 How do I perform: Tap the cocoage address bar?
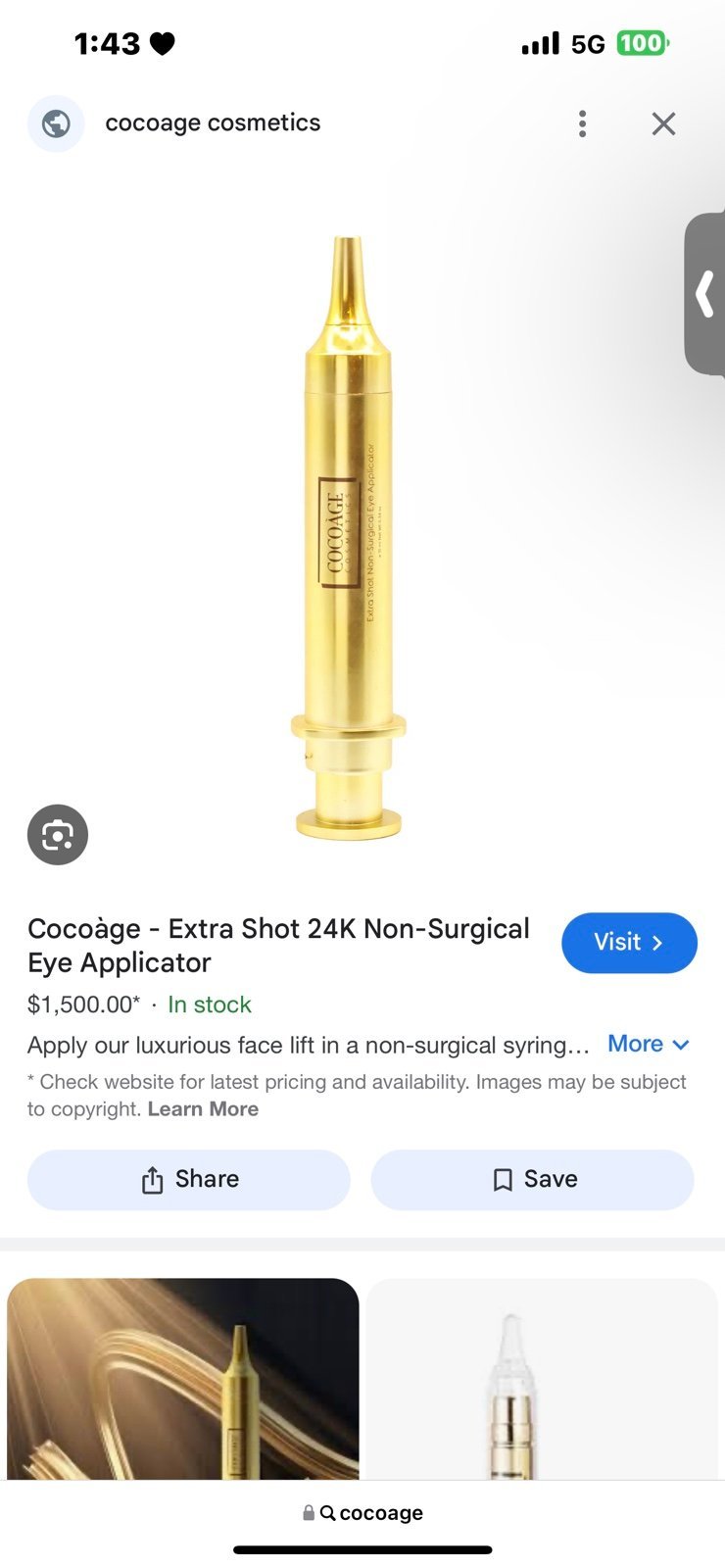coord(362,1513)
